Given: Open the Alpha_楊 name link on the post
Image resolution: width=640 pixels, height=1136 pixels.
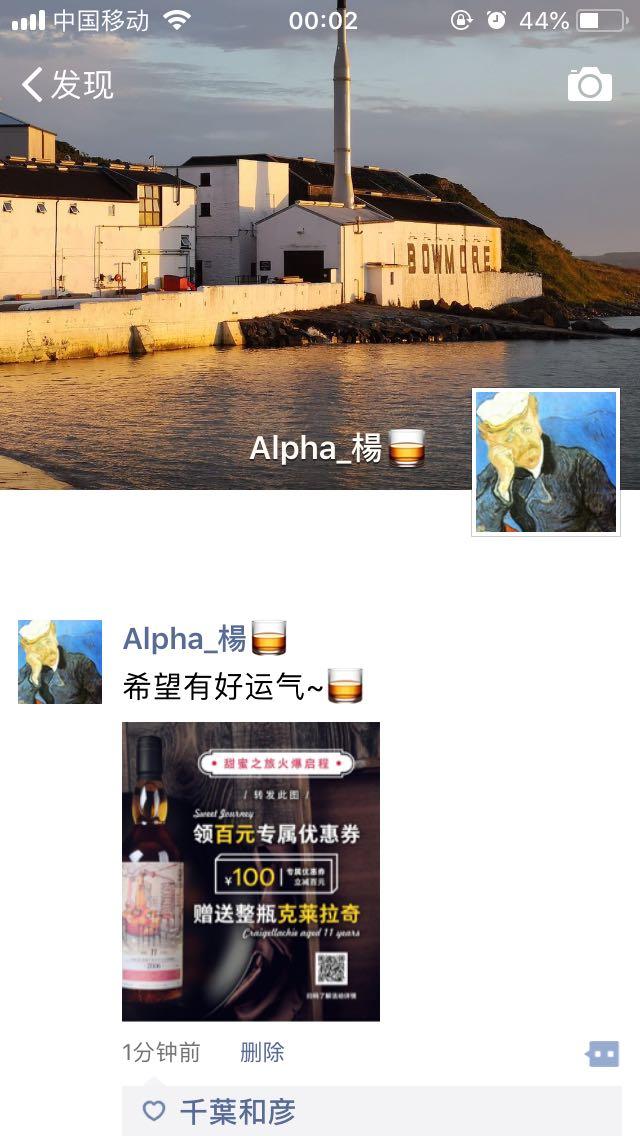Looking at the screenshot, I should tap(185, 638).
